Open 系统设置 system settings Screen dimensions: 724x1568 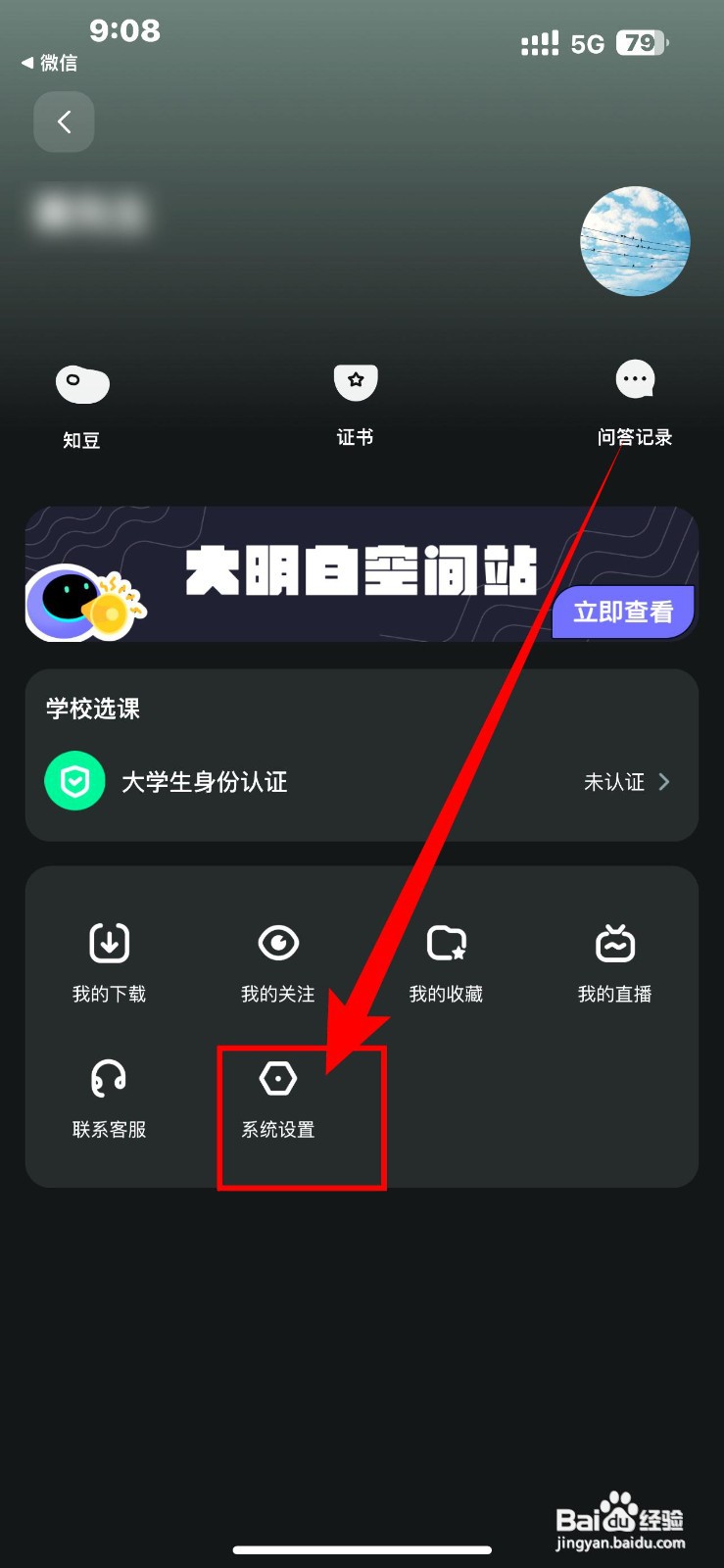pyautogui.click(x=277, y=1098)
